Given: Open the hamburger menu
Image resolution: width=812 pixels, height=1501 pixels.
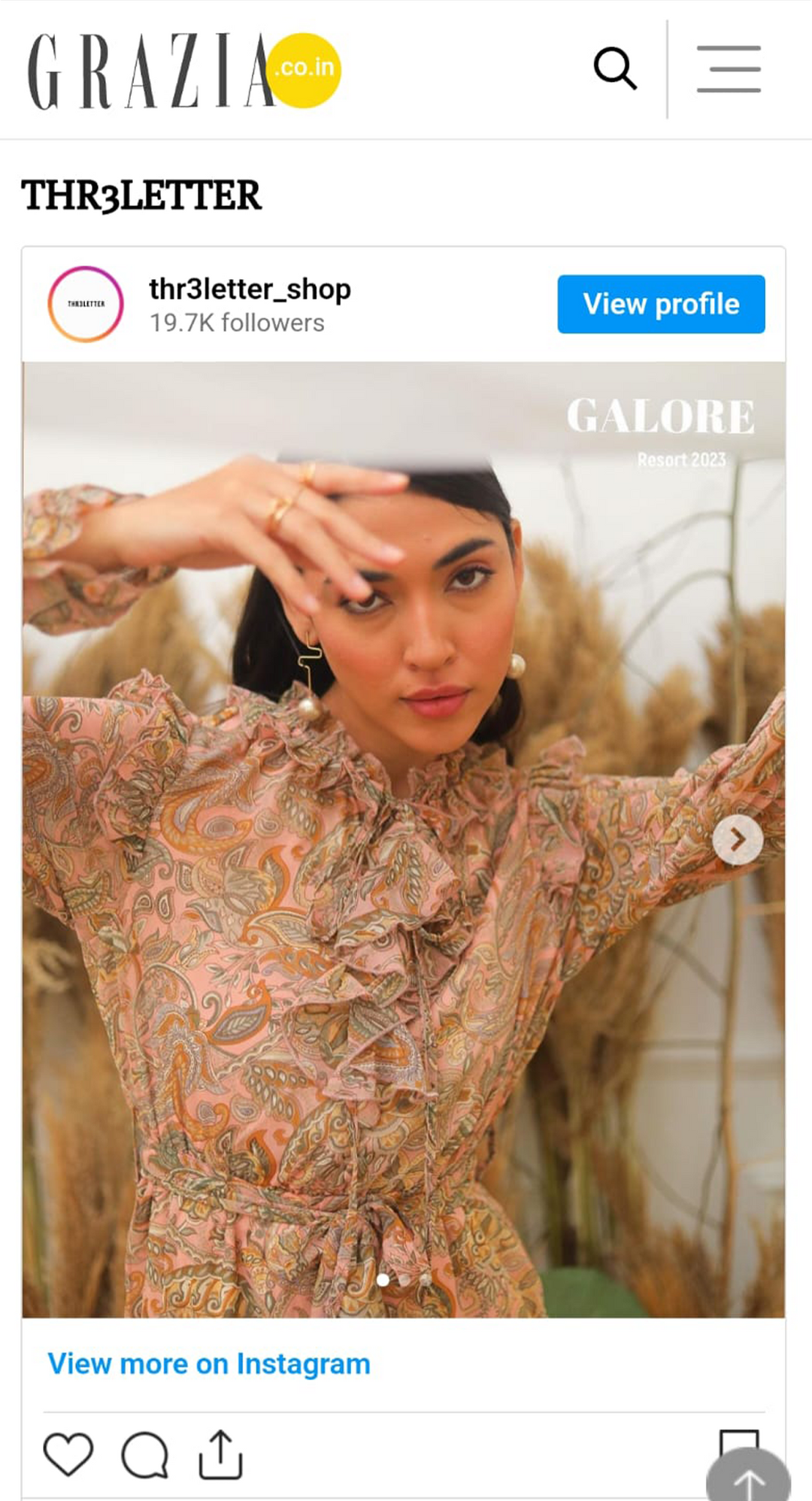Looking at the screenshot, I should coord(728,69).
